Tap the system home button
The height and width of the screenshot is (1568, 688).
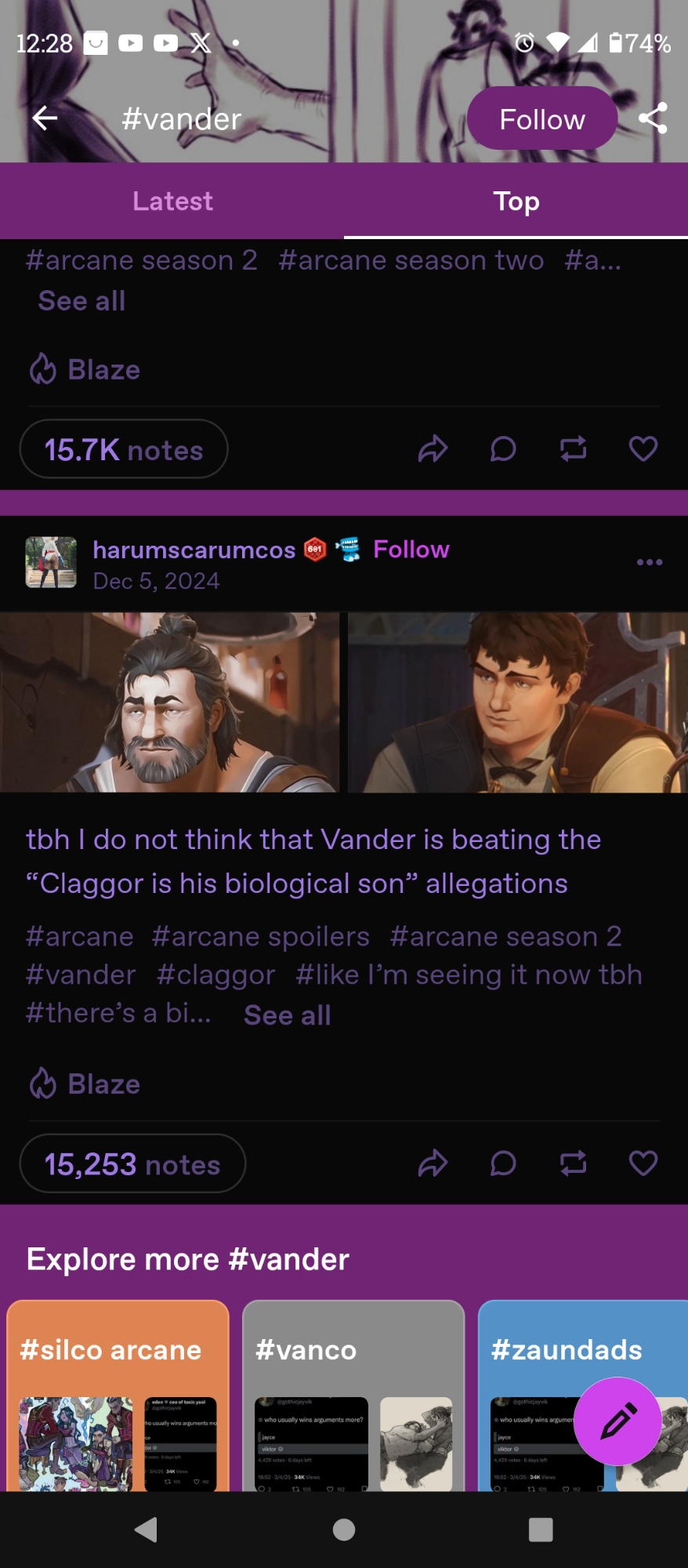[x=344, y=1530]
